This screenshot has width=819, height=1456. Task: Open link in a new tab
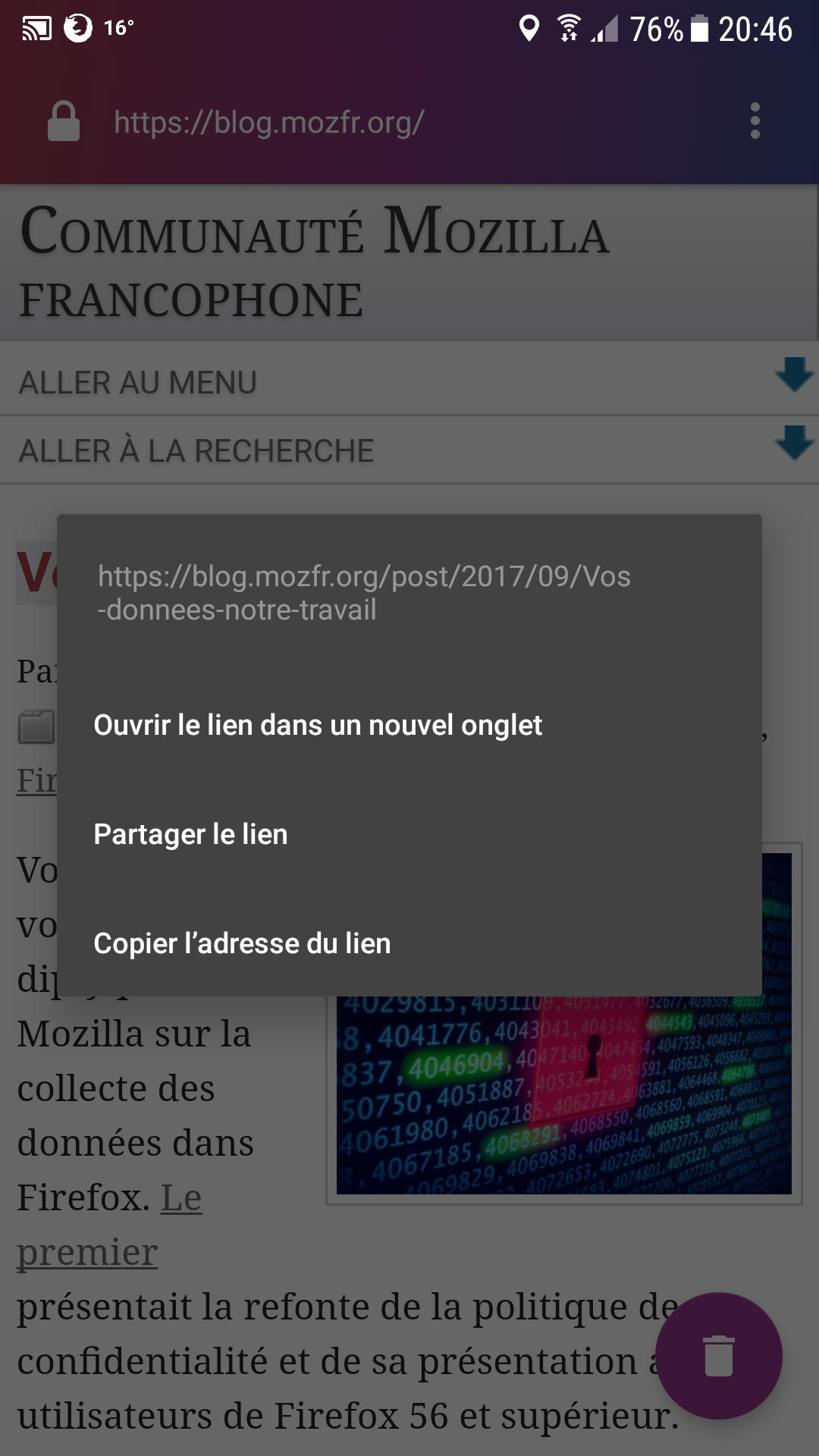click(x=409, y=725)
